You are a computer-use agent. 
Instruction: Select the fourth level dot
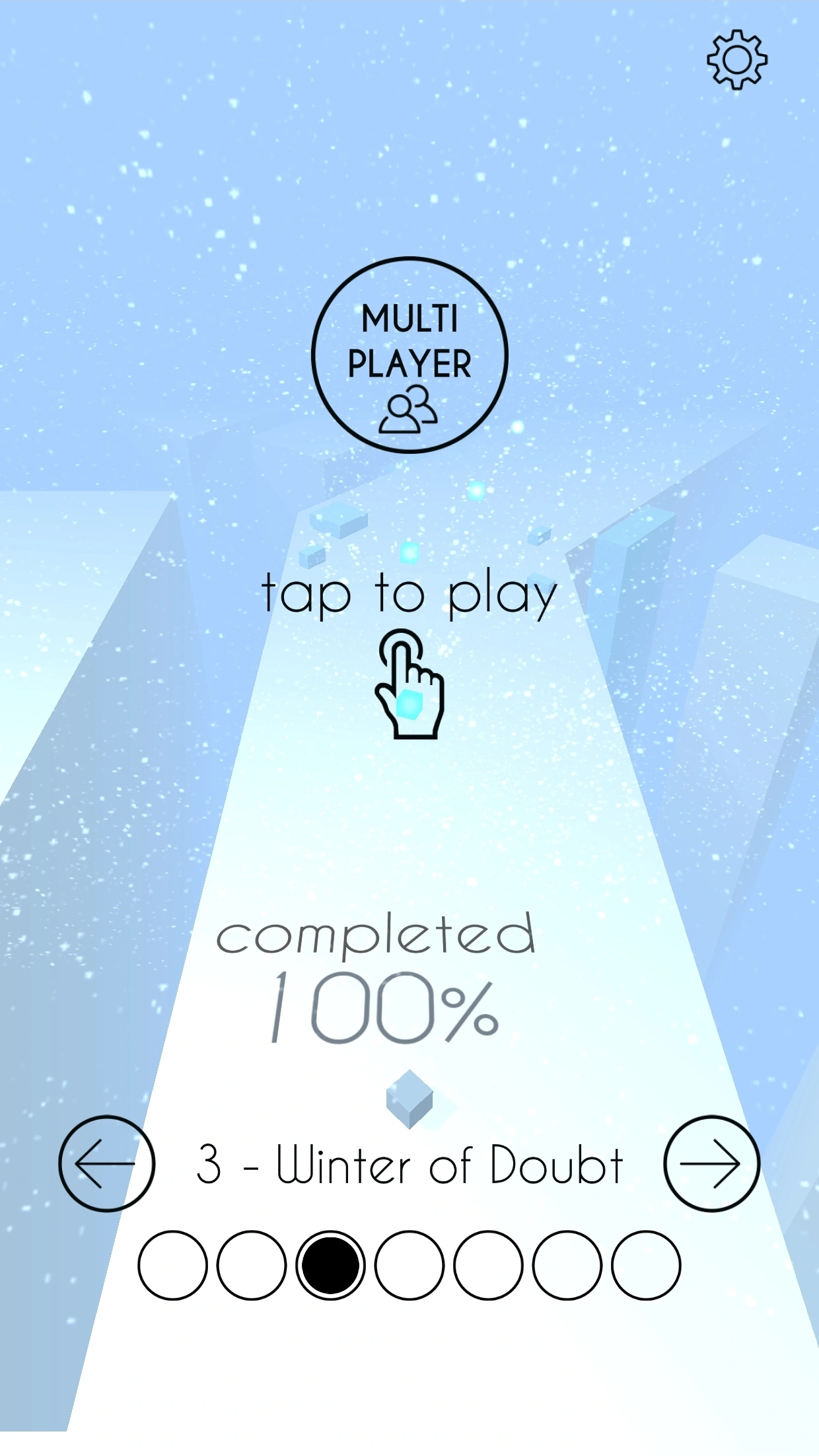click(409, 1265)
